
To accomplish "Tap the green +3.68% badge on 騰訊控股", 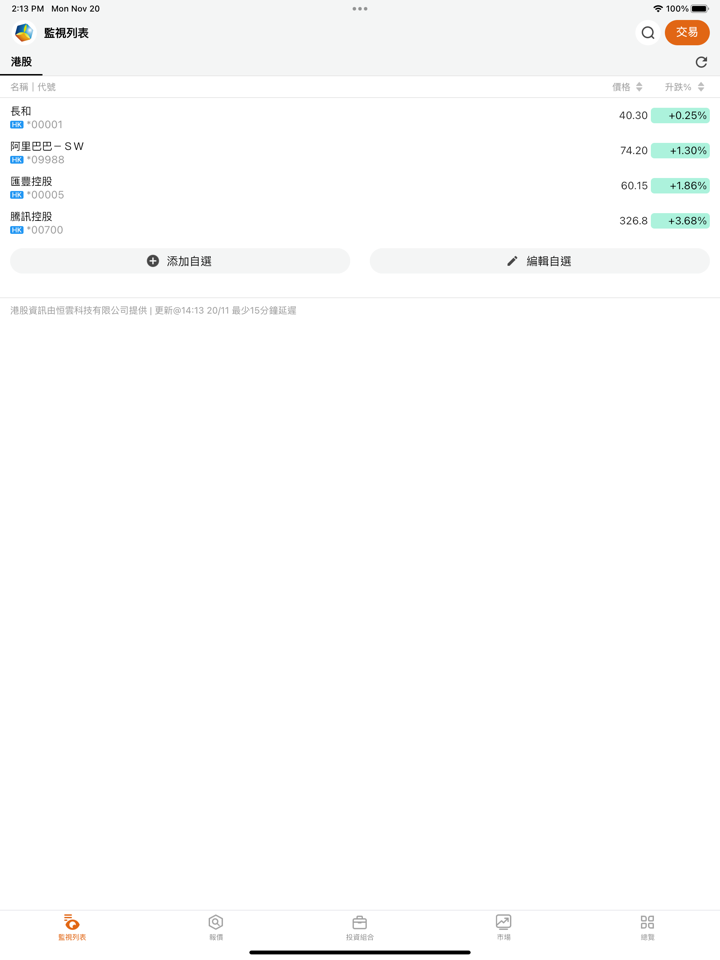I will click(x=682, y=221).
